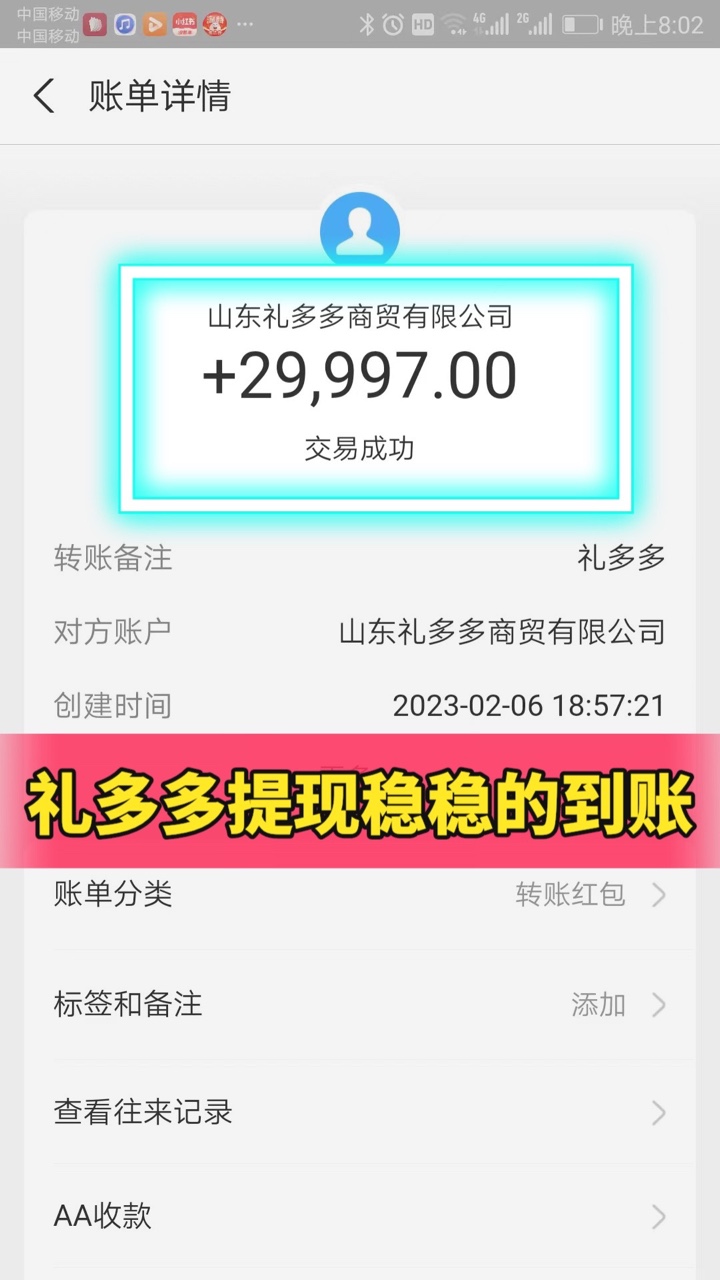The image size is (720, 1280).
Task: Add a note via 标签和备注
Action: [360, 1003]
